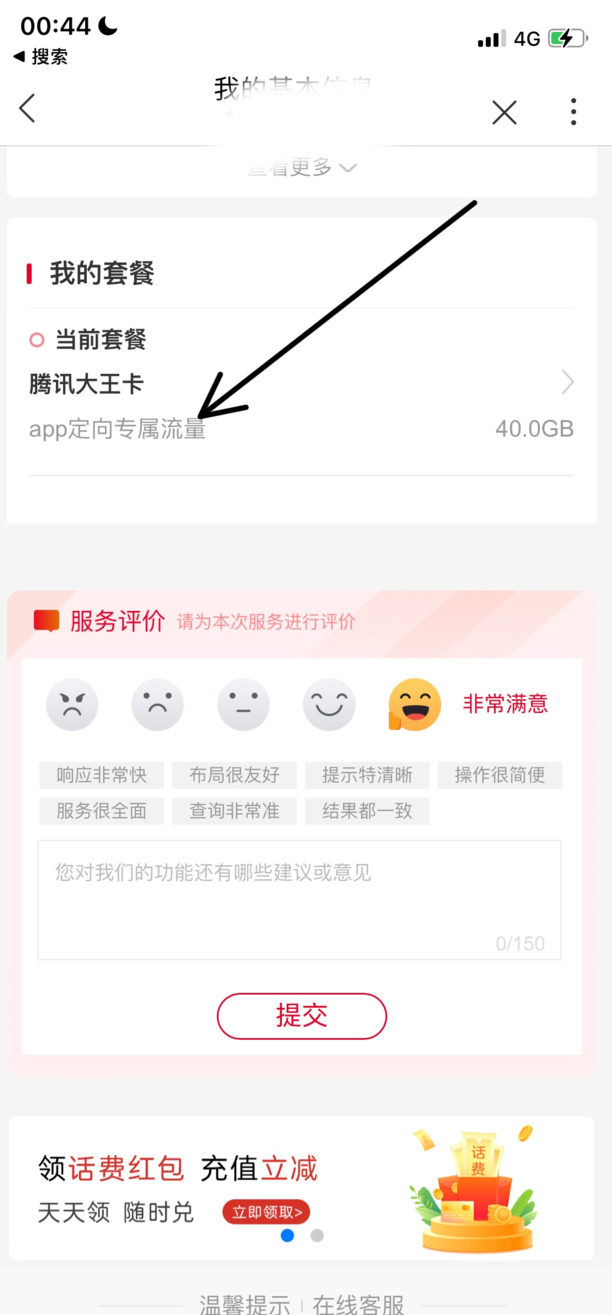Choose the neutral face rating
Screen dimensions: 612x1315
244,705
